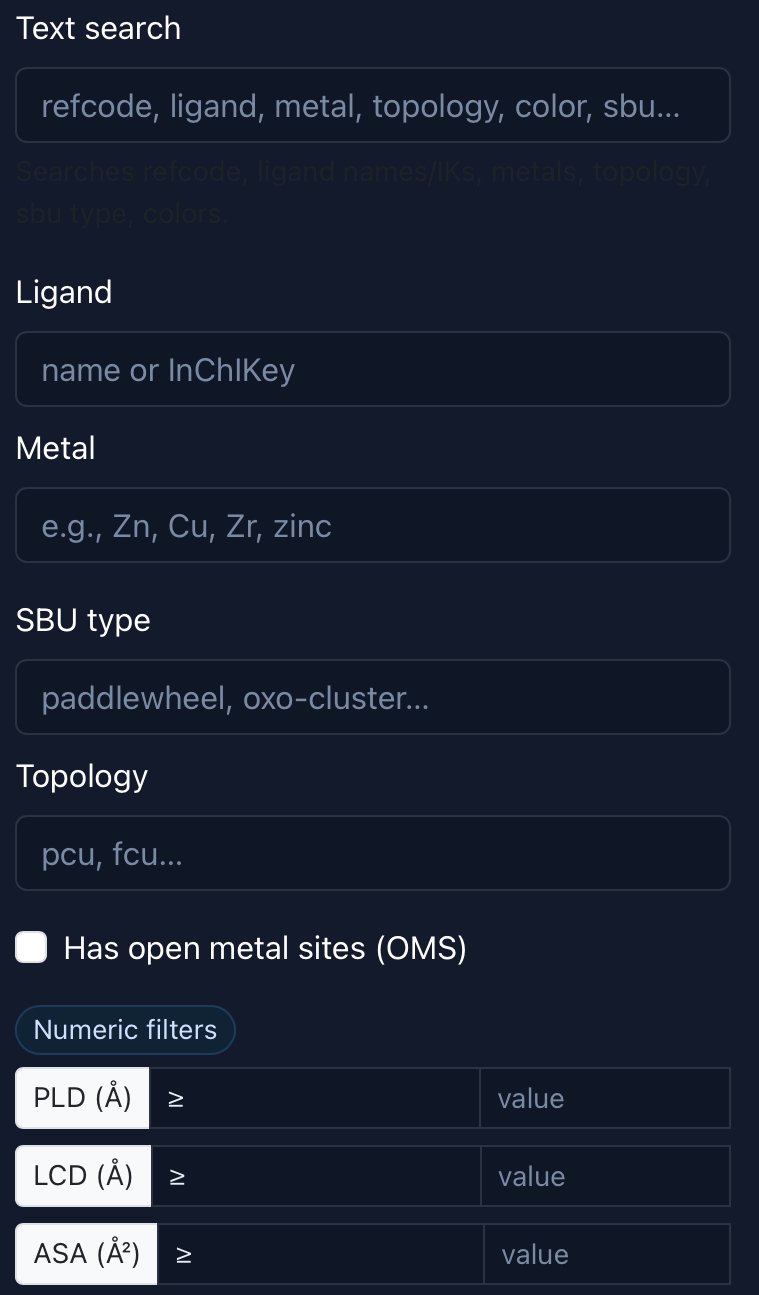This screenshot has width=759, height=1295.
Task: Click the PLD (Å) value field
Action: pos(605,1097)
